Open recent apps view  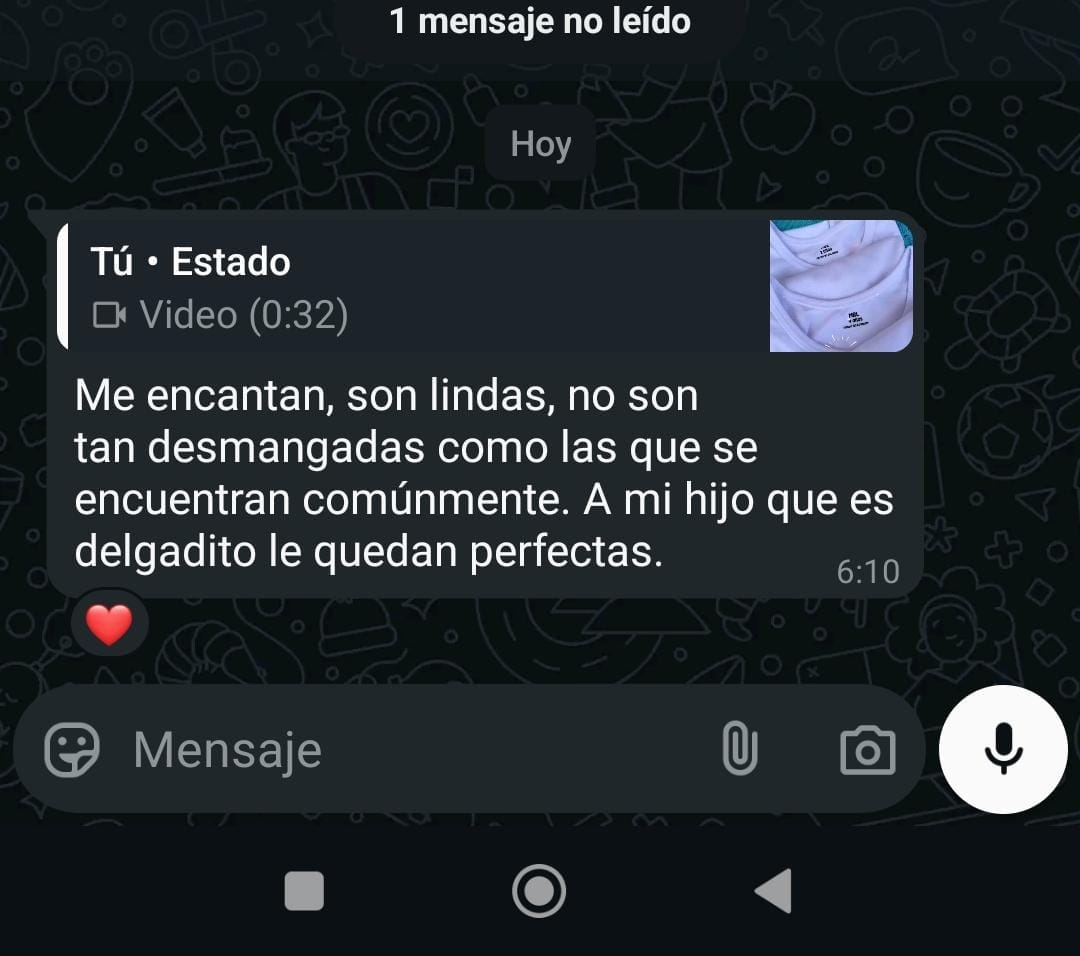[x=304, y=890]
